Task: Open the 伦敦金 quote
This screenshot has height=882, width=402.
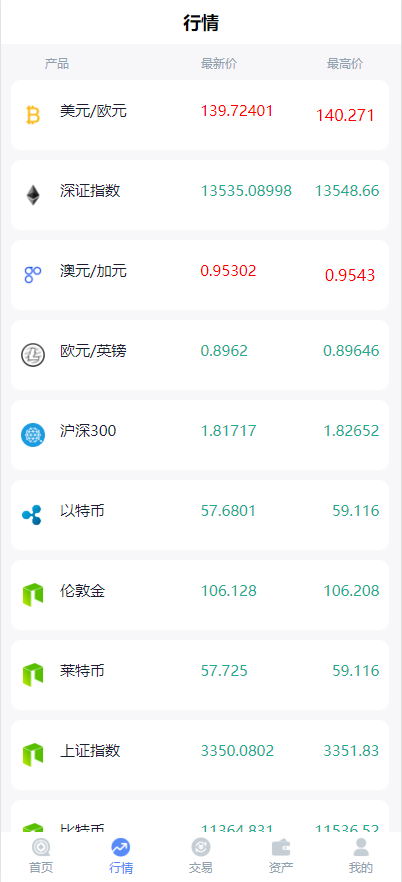Action: click(x=200, y=595)
